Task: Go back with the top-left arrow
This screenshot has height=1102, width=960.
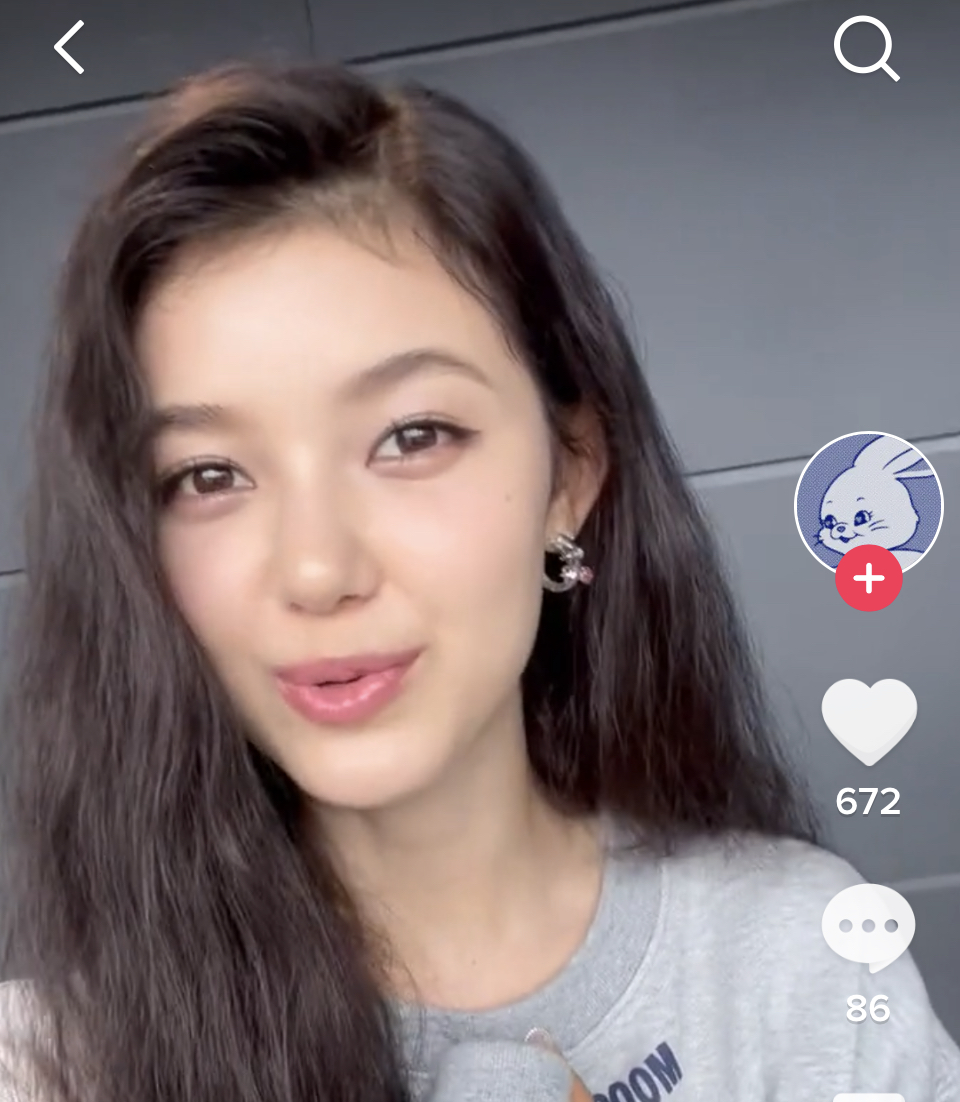Action: (69, 47)
